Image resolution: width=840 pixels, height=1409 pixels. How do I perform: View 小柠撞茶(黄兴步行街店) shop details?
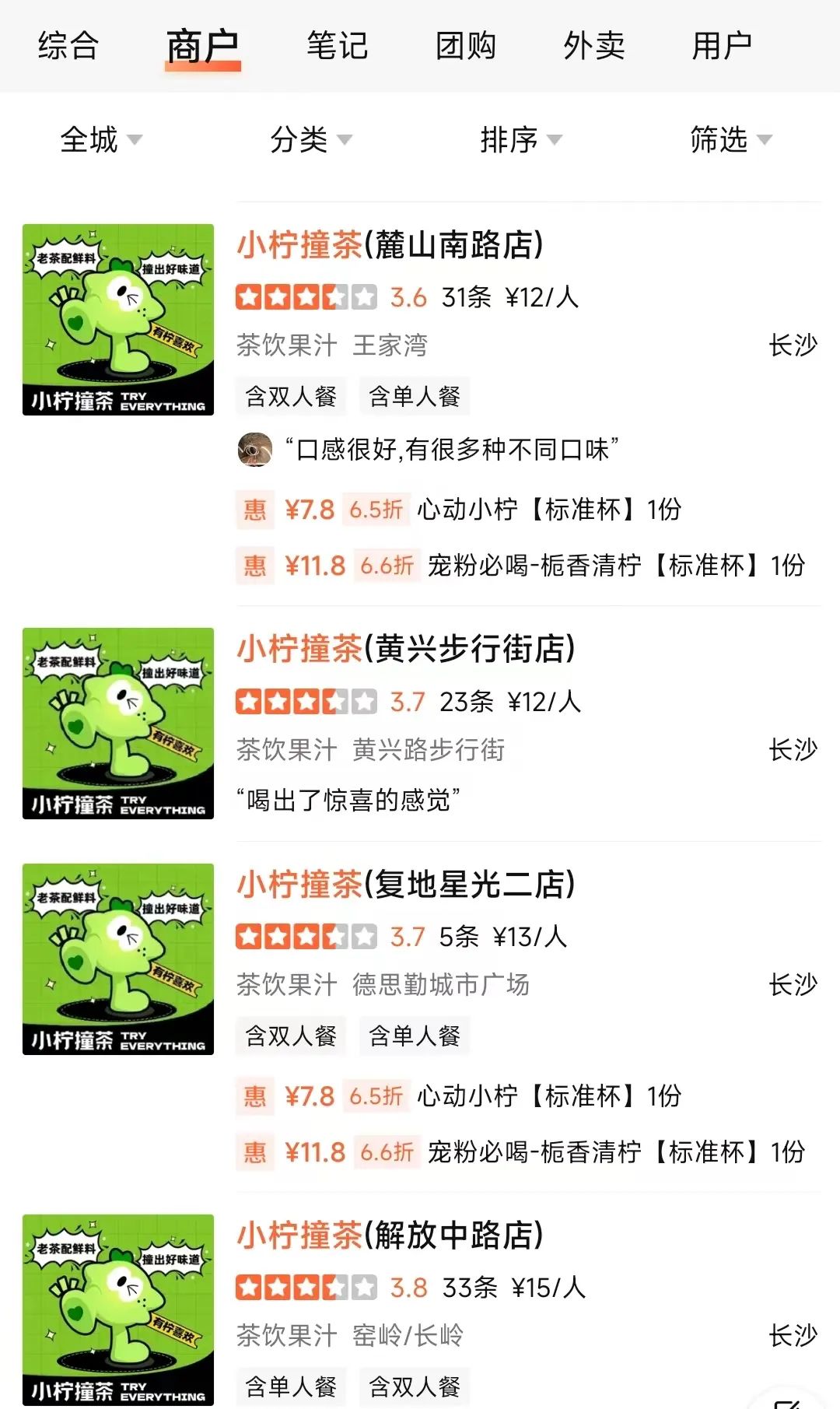click(x=405, y=649)
